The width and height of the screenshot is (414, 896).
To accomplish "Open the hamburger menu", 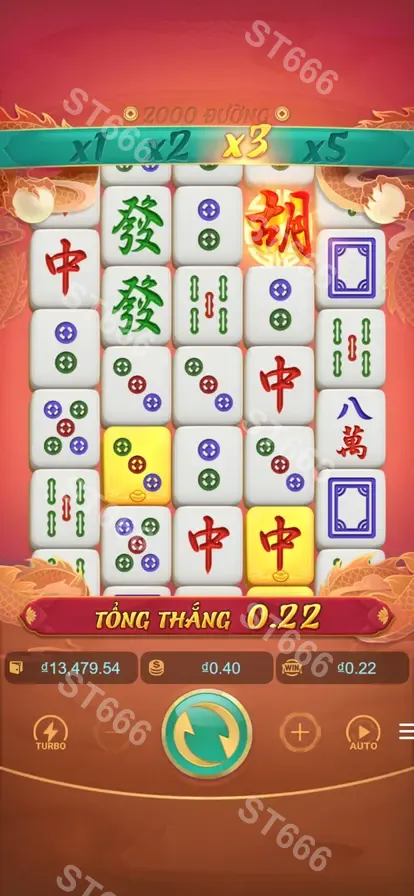I will pos(407,731).
